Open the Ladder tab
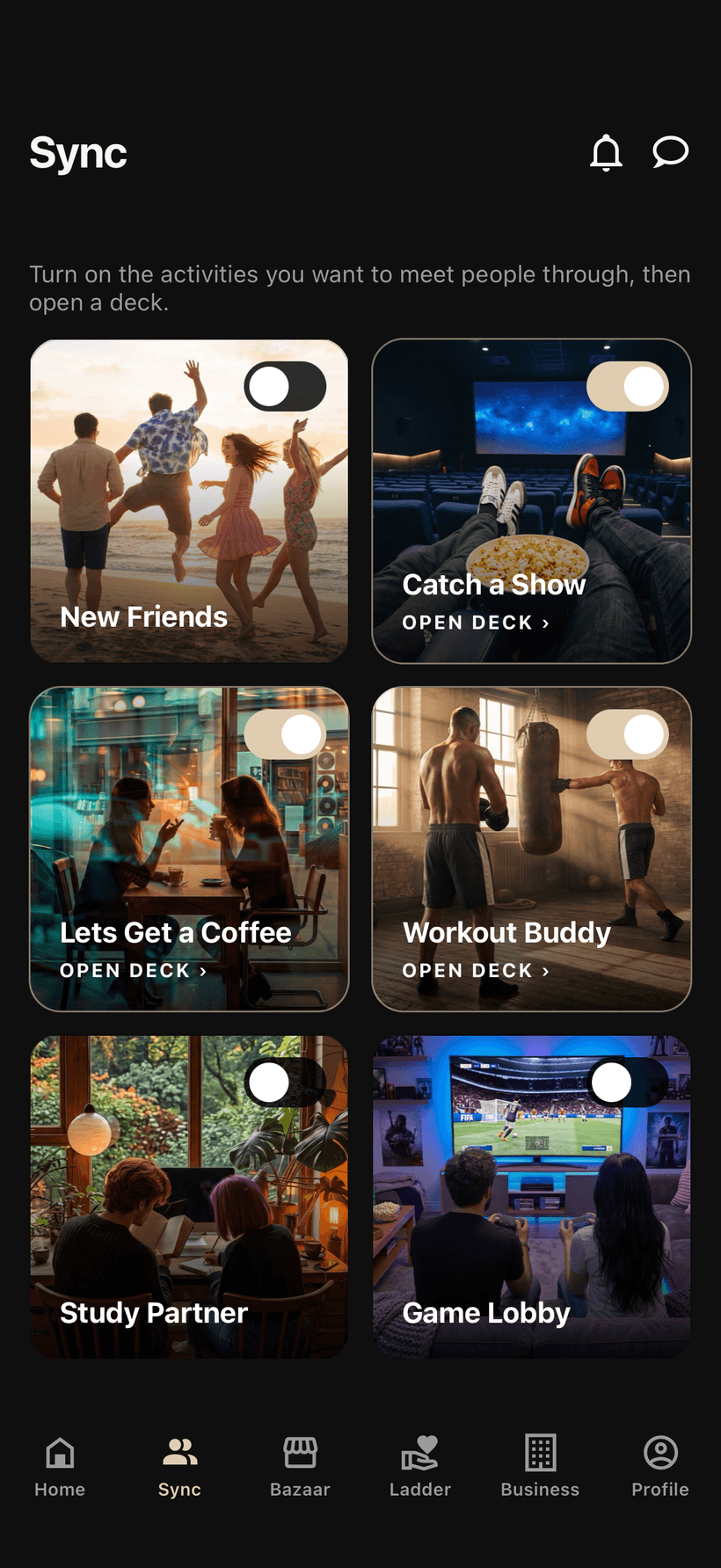 (x=420, y=1468)
